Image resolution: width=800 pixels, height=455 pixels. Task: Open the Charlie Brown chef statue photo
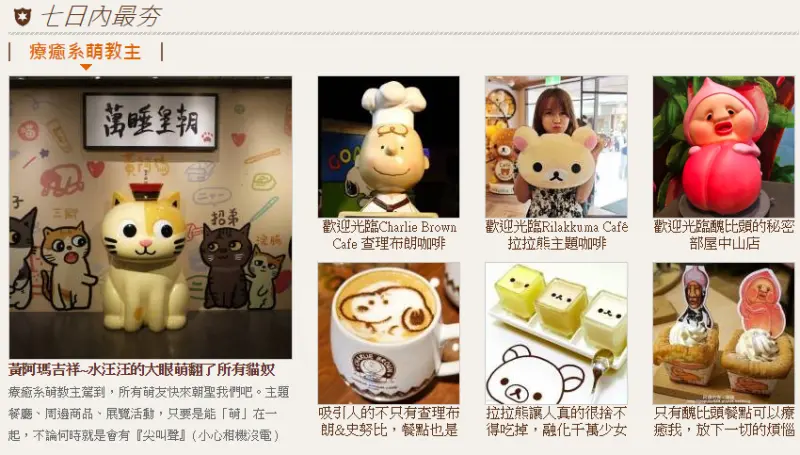click(x=388, y=146)
